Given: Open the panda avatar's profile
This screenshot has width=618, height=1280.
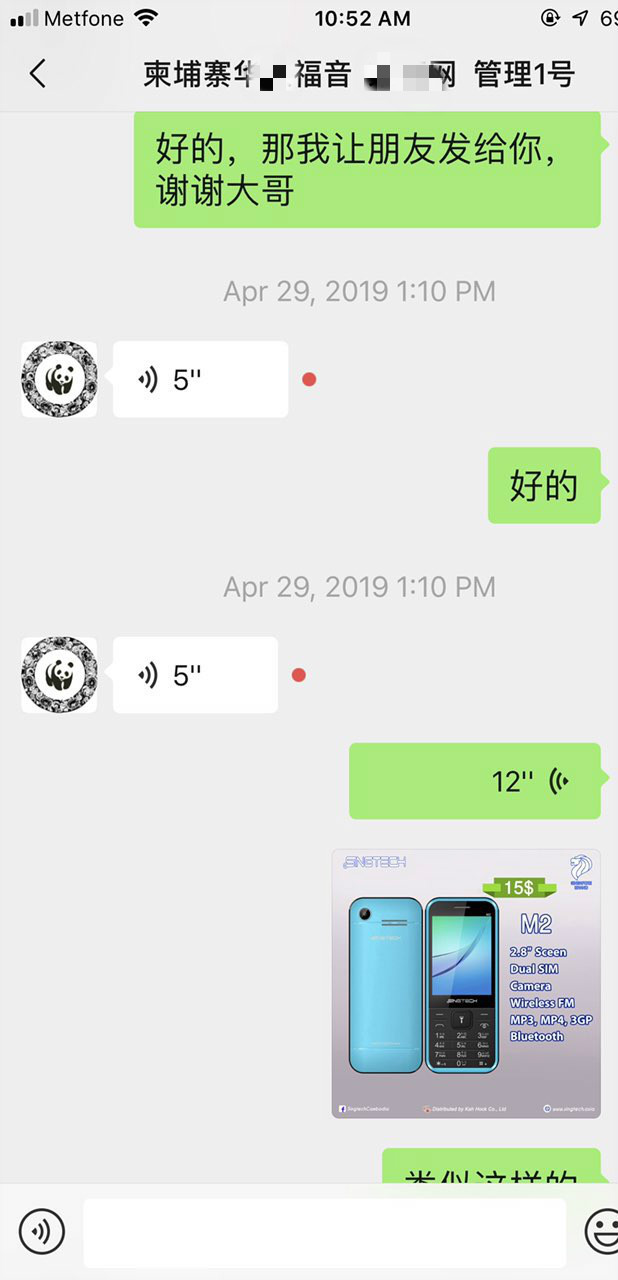Looking at the screenshot, I should point(59,379).
